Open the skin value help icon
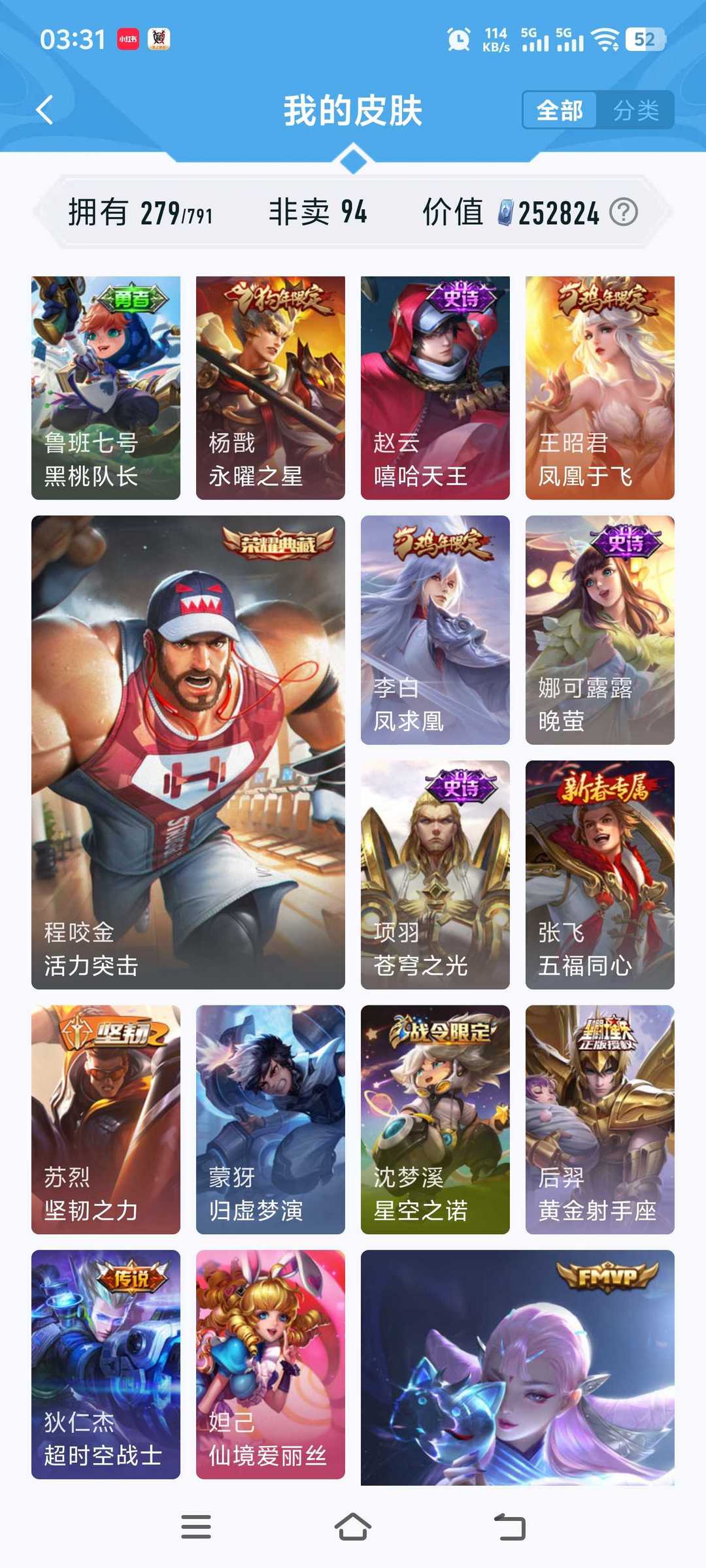 pyautogui.click(x=623, y=212)
